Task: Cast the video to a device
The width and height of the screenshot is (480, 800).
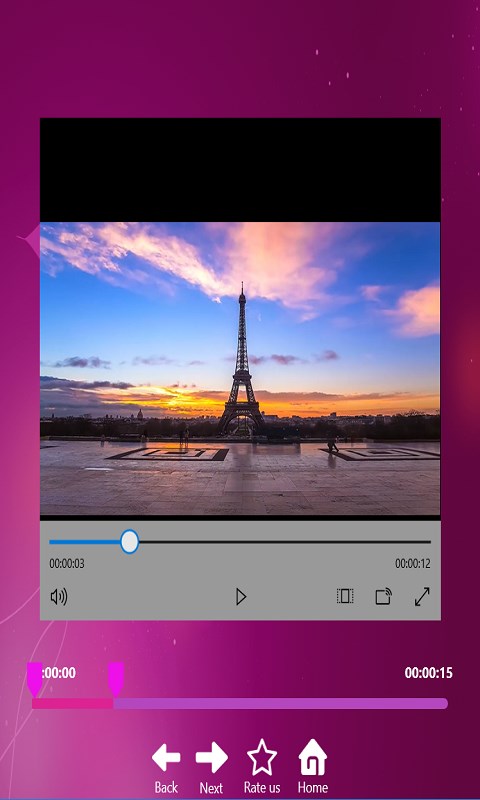Action: (x=384, y=596)
